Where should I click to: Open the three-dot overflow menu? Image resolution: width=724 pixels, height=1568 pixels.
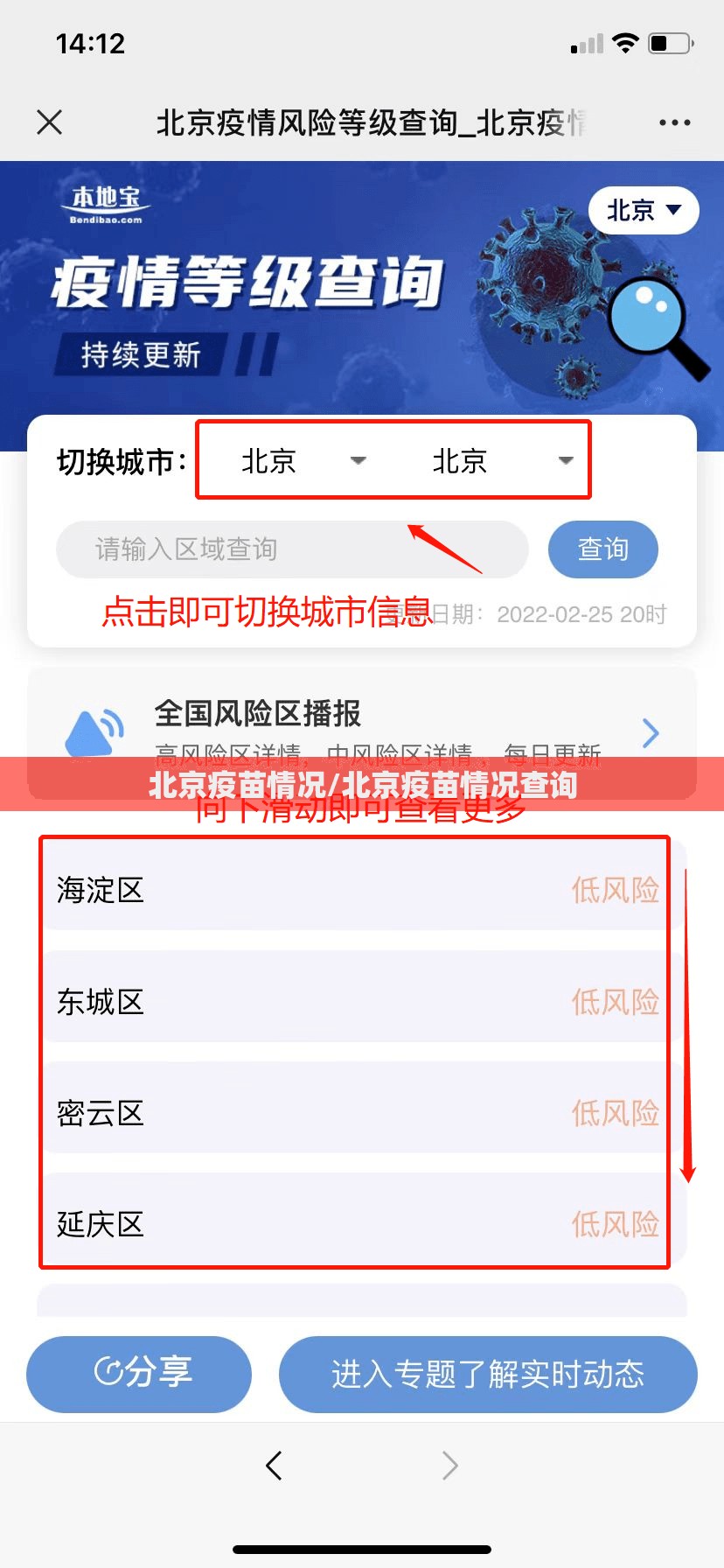pos(674,122)
